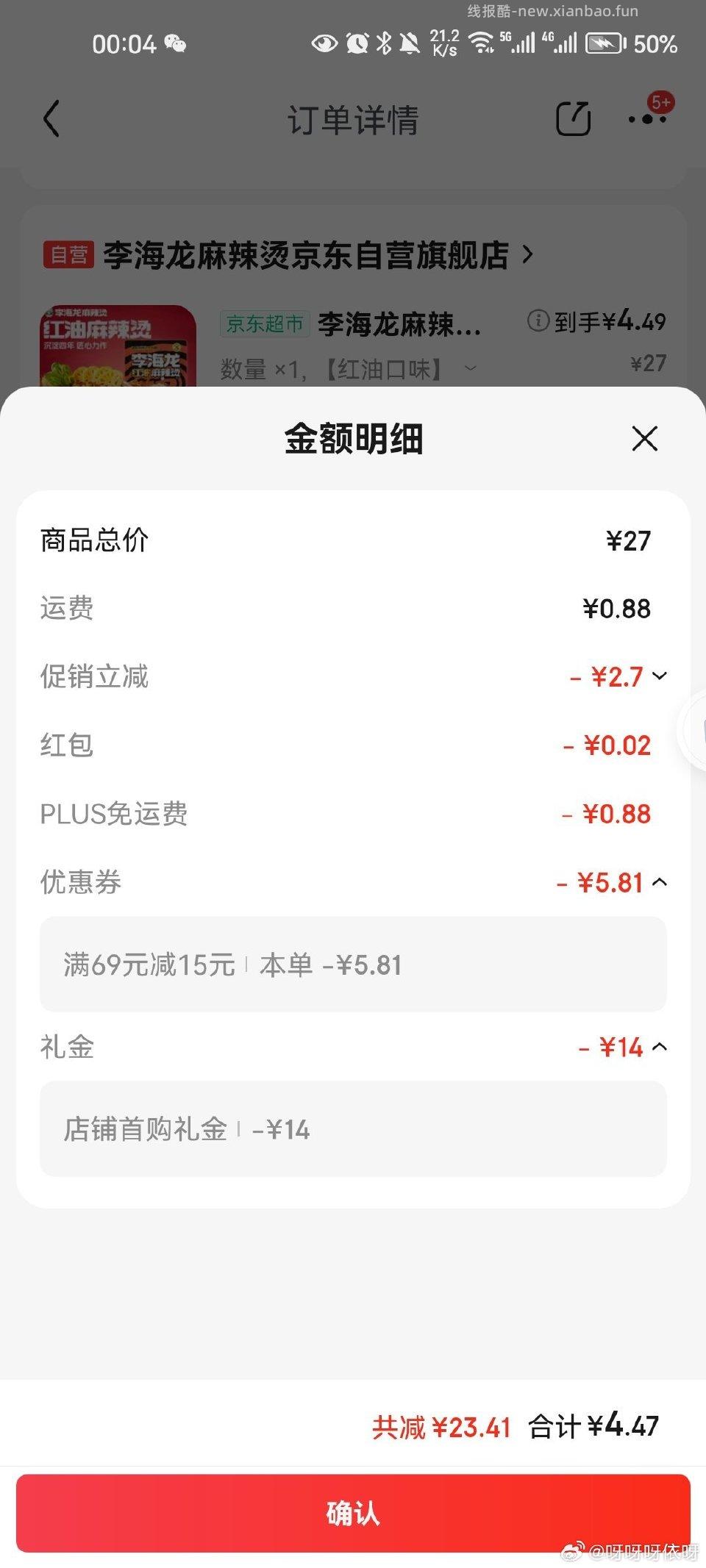Click the Wi-Fi icon in the status bar
This screenshot has height=1568, width=706.
tap(482, 43)
